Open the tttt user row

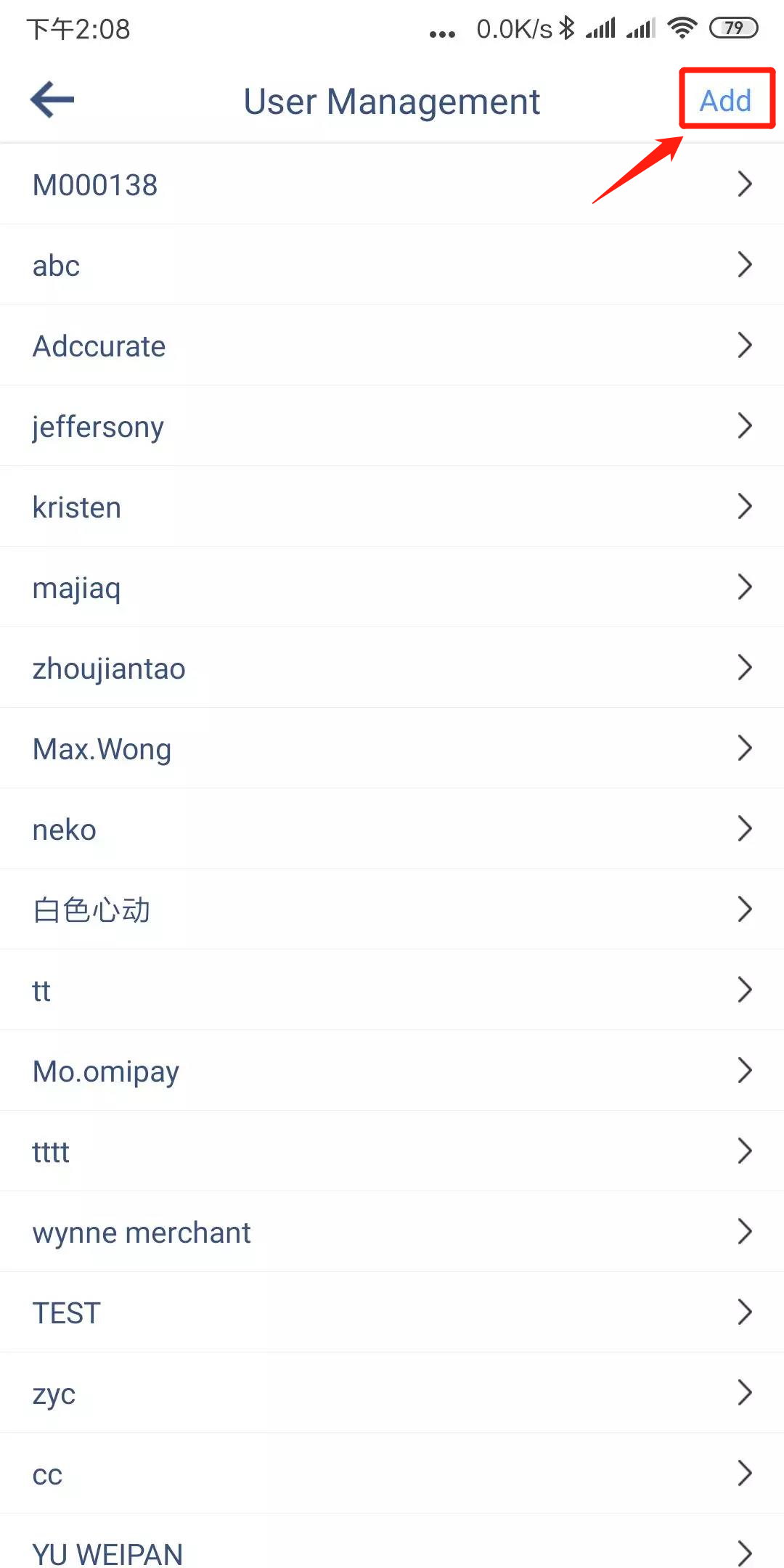coord(392,1151)
